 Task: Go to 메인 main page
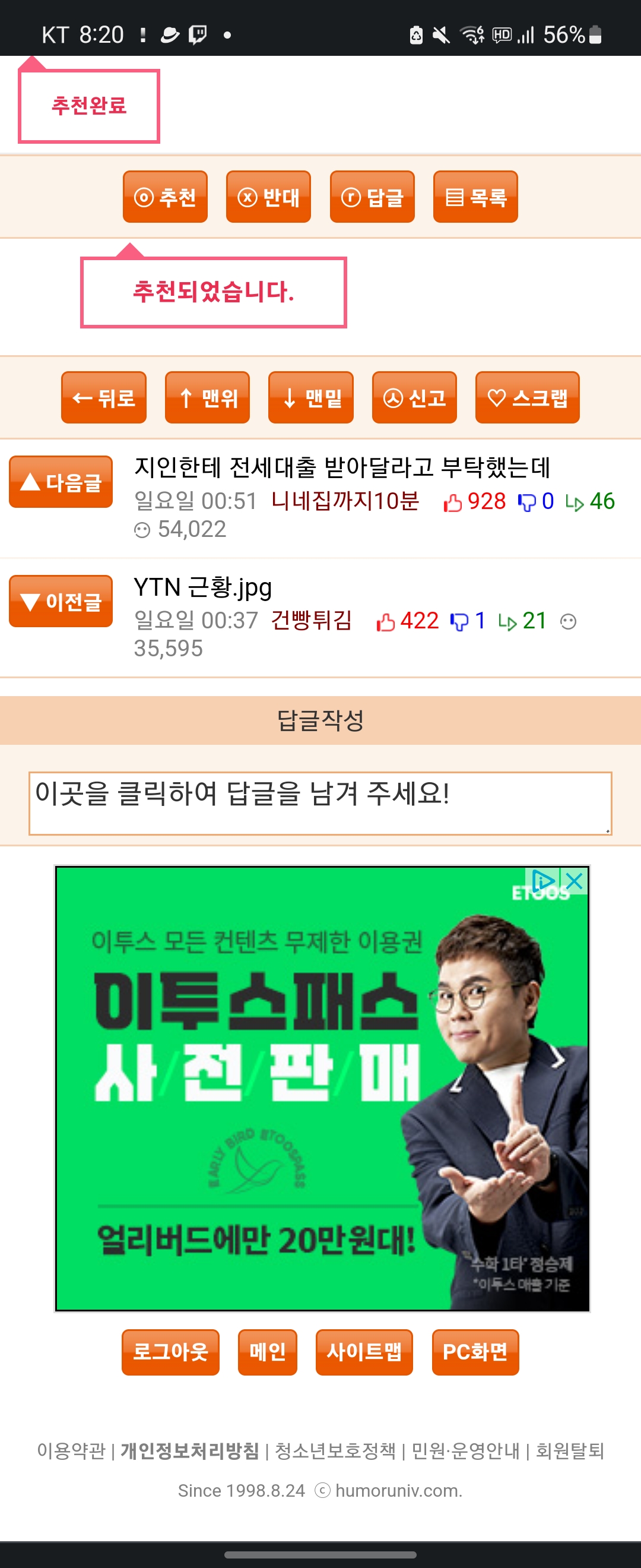[x=267, y=1352]
